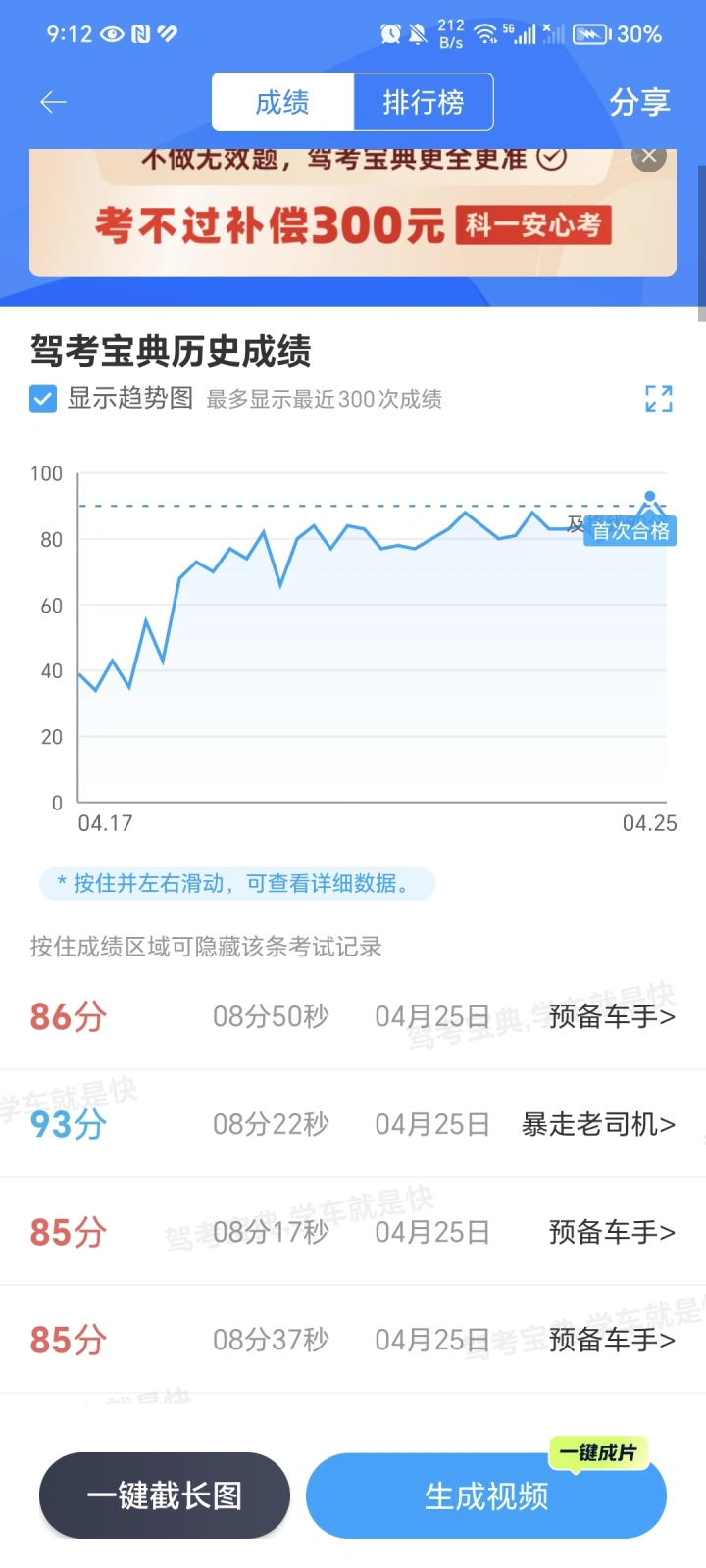Dismiss the 考不过补偿300元 banner
The height and width of the screenshot is (1568, 706).
click(x=649, y=156)
